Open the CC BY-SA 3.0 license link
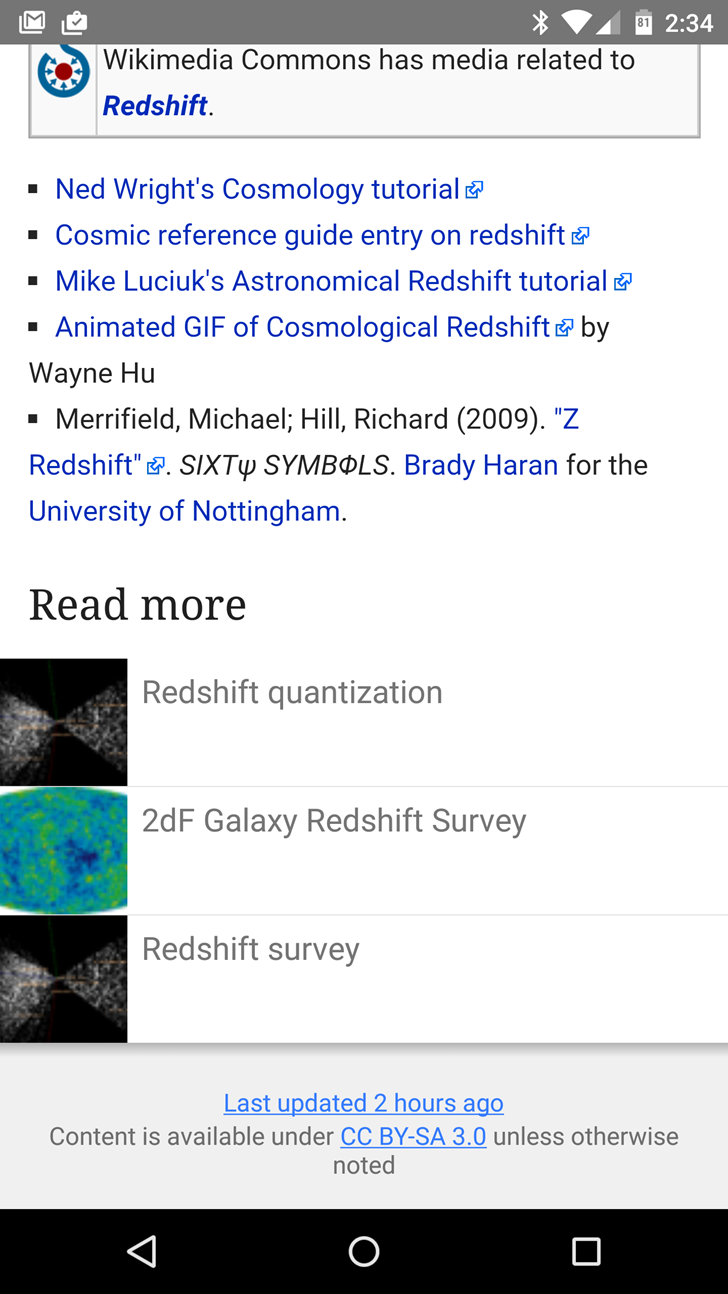The width and height of the screenshot is (728, 1294). 413,1136
